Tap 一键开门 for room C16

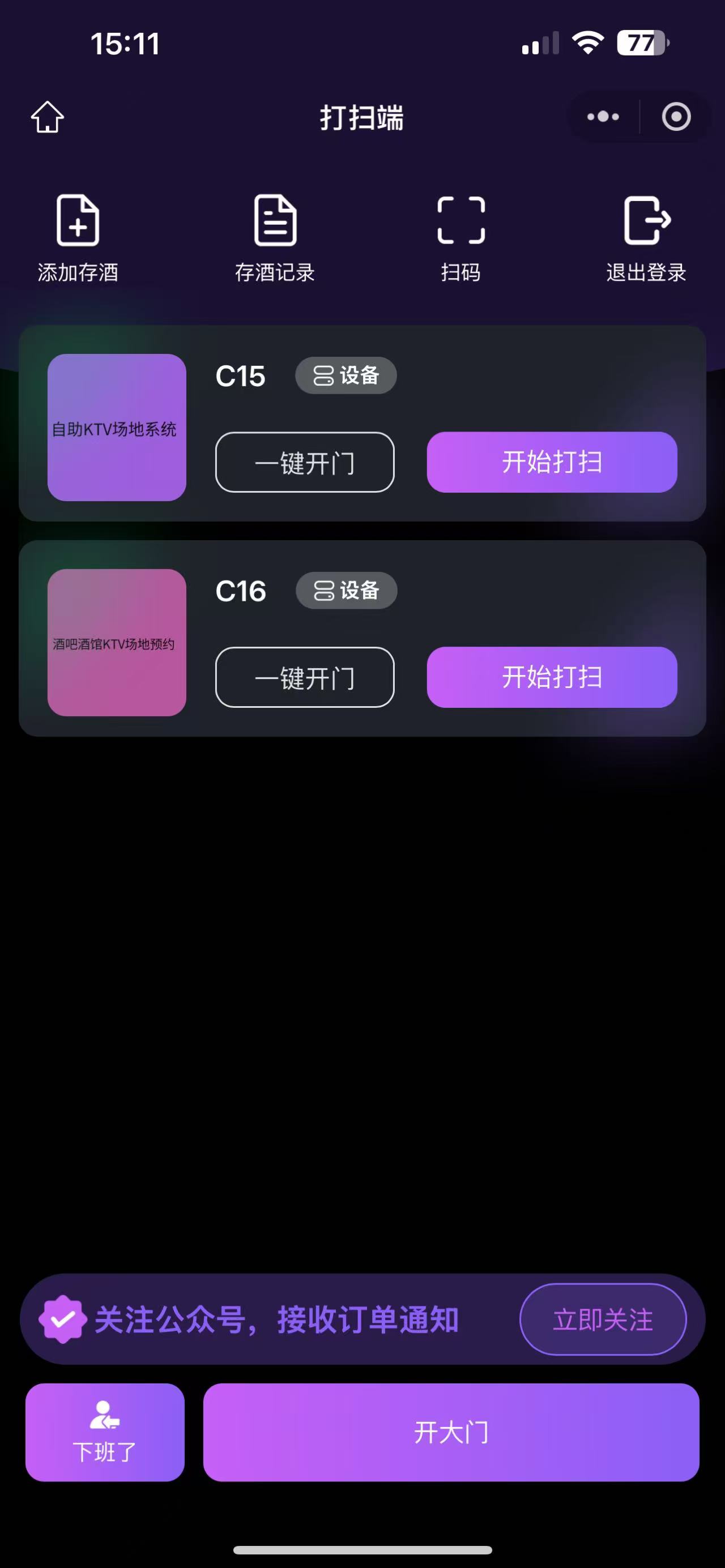(x=305, y=677)
